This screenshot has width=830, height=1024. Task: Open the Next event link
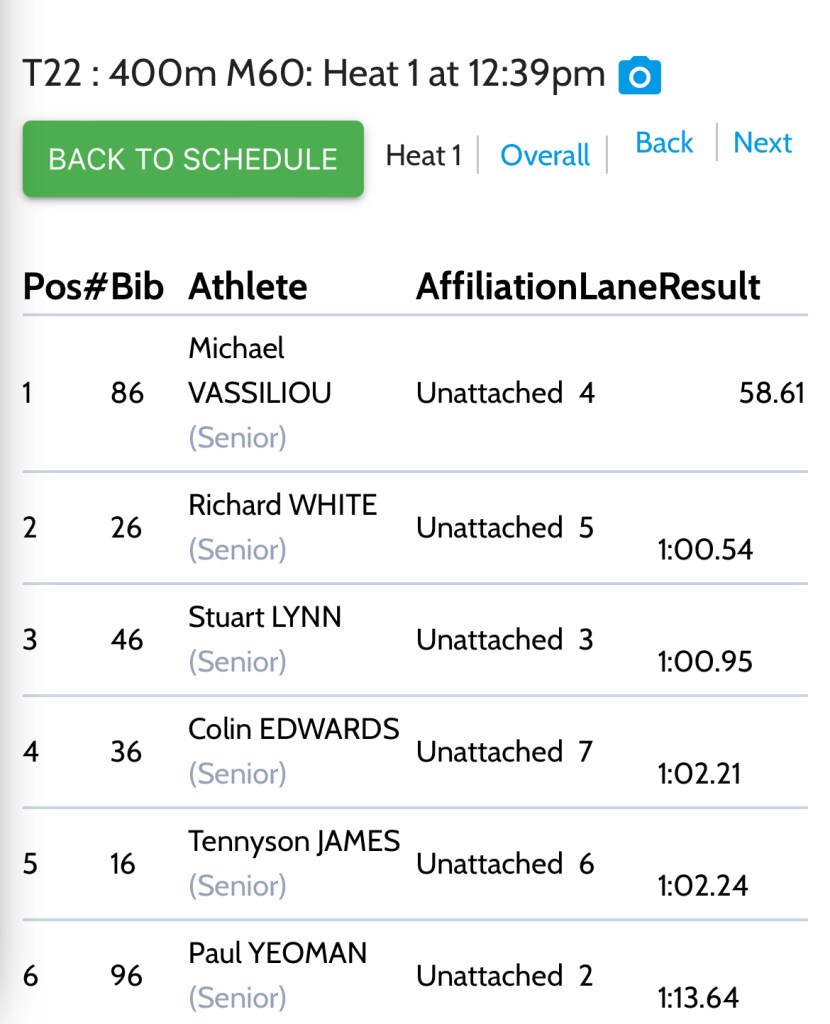pos(762,143)
